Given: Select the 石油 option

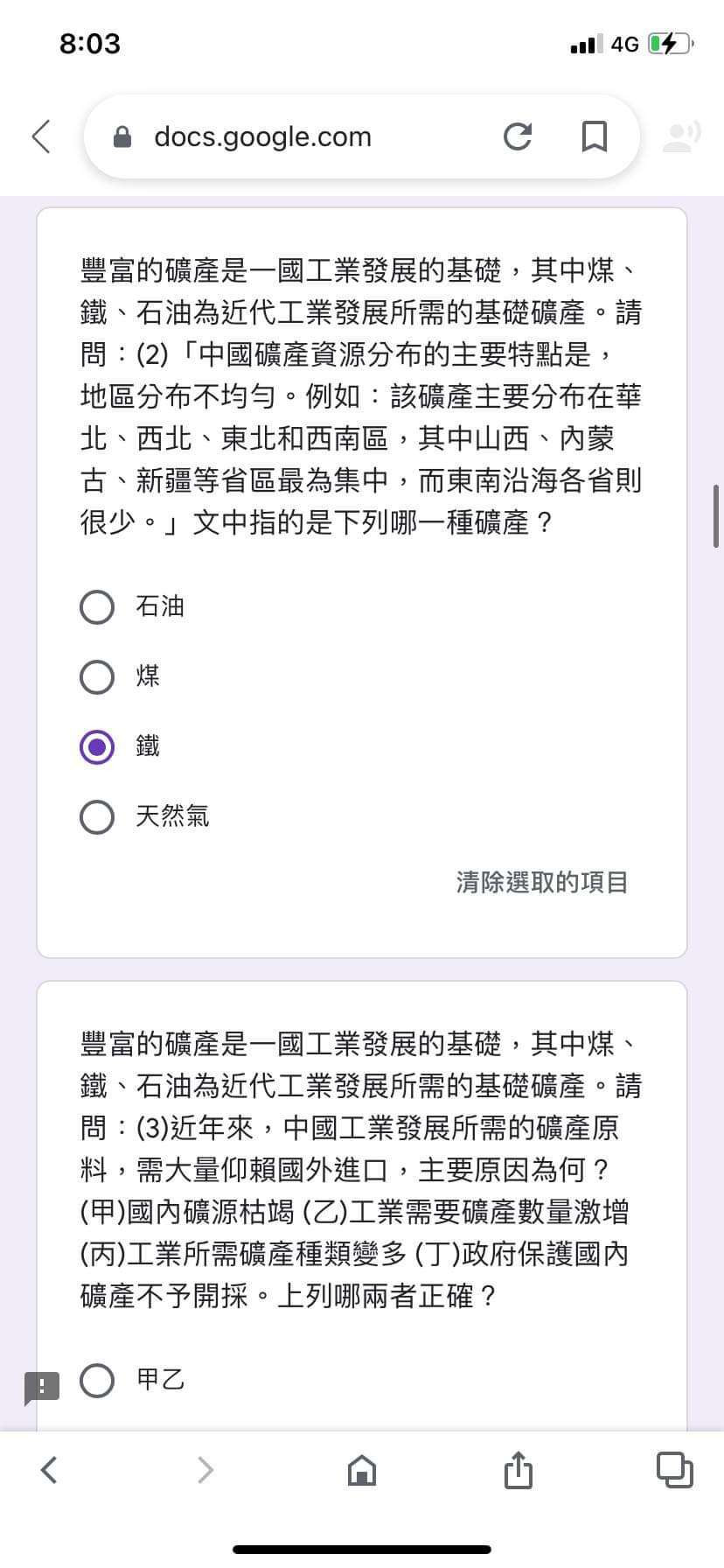Looking at the screenshot, I should click(x=97, y=606).
